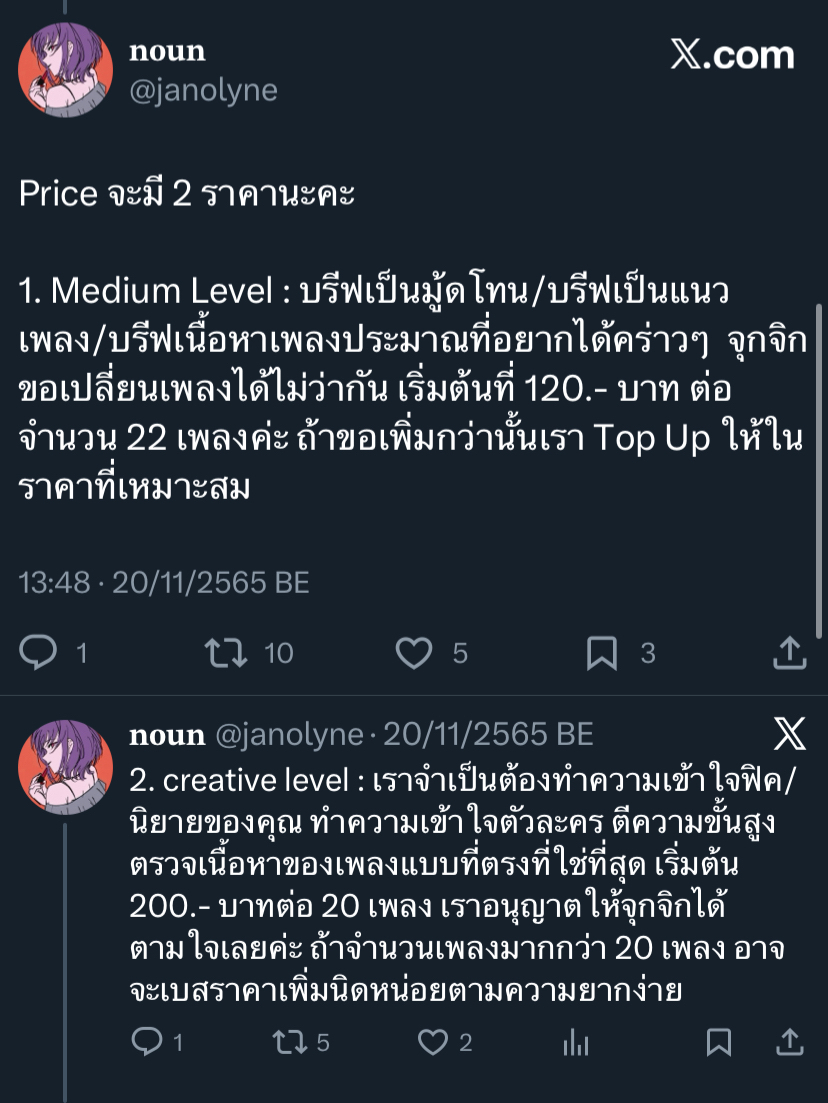Bookmark the Medium Level price post
The image size is (828, 1103).
coord(601,653)
